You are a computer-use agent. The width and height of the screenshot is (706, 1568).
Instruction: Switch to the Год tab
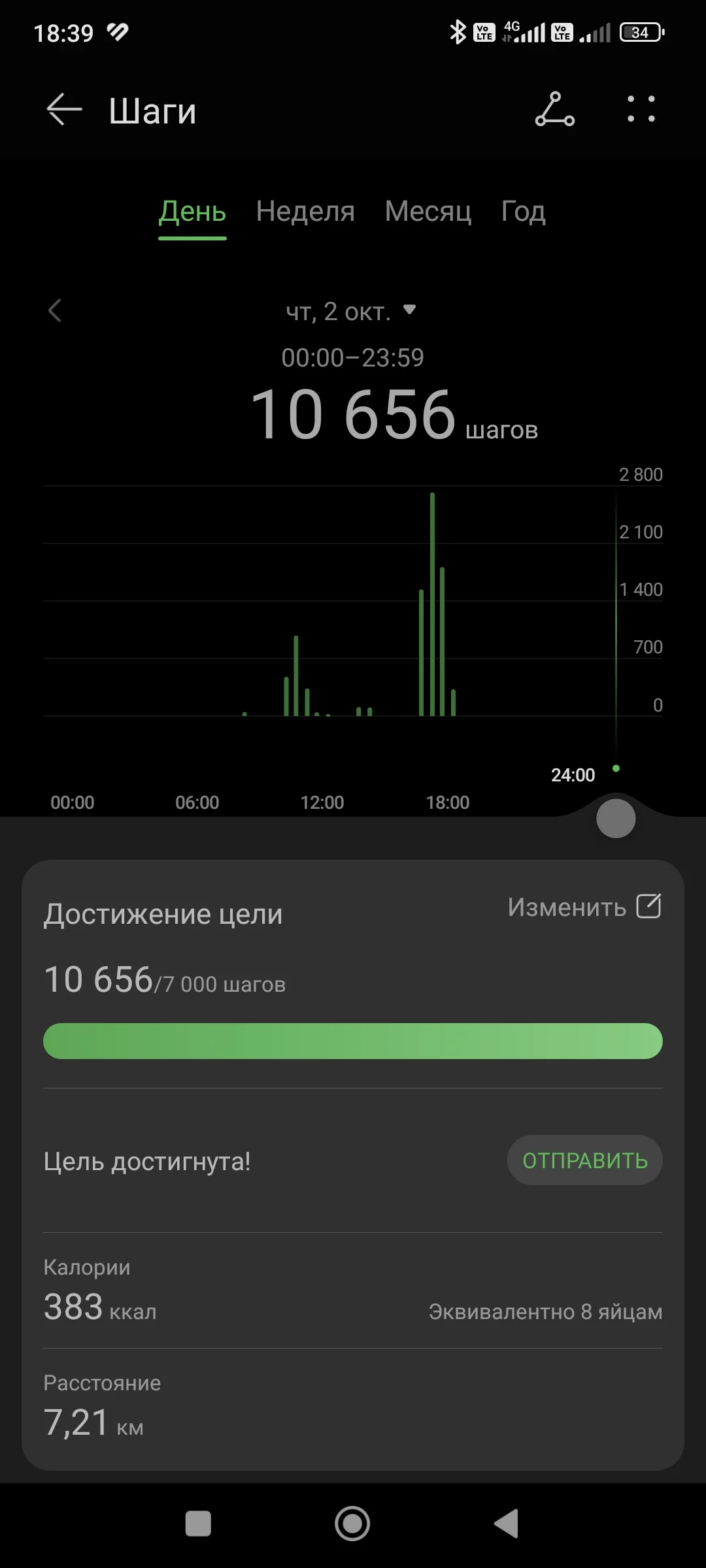523,212
